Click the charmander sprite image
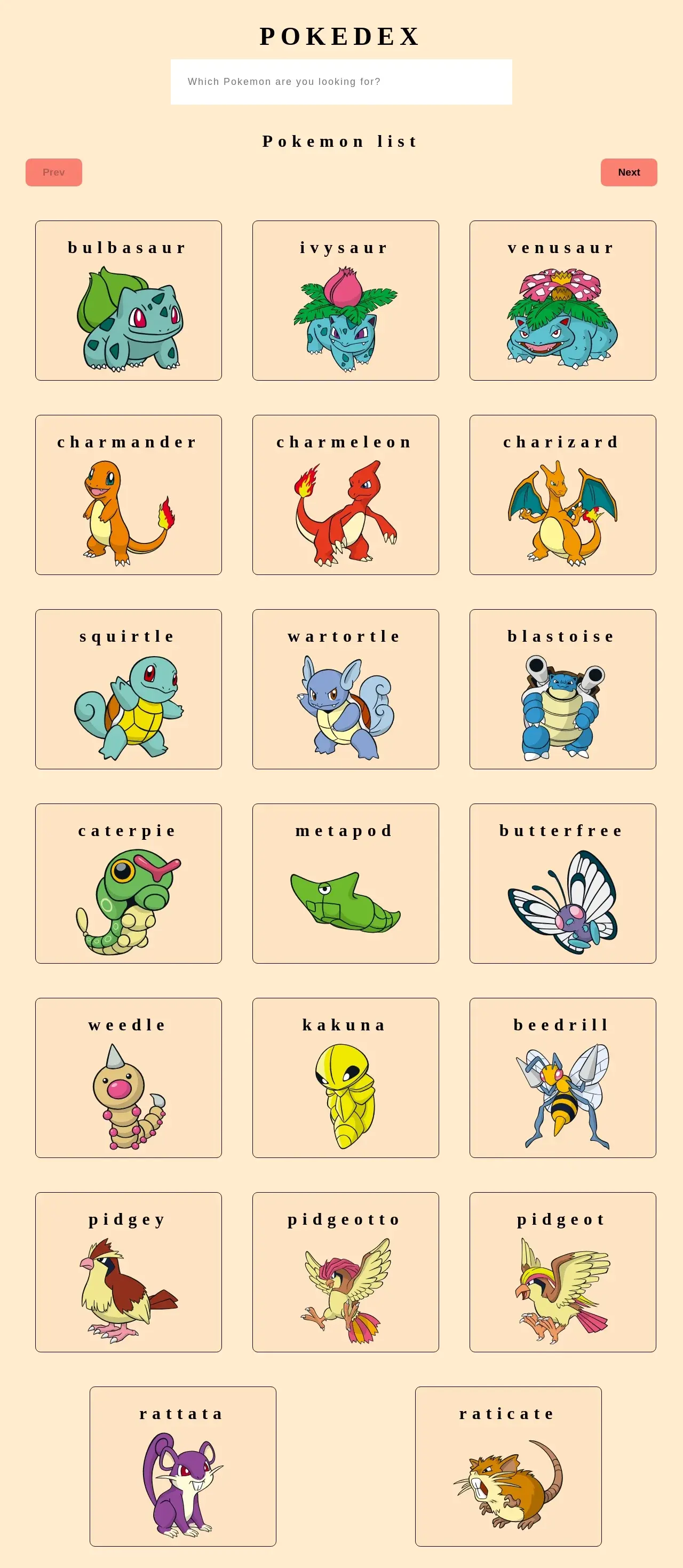This screenshot has width=683, height=1568. pyautogui.click(x=128, y=514)
